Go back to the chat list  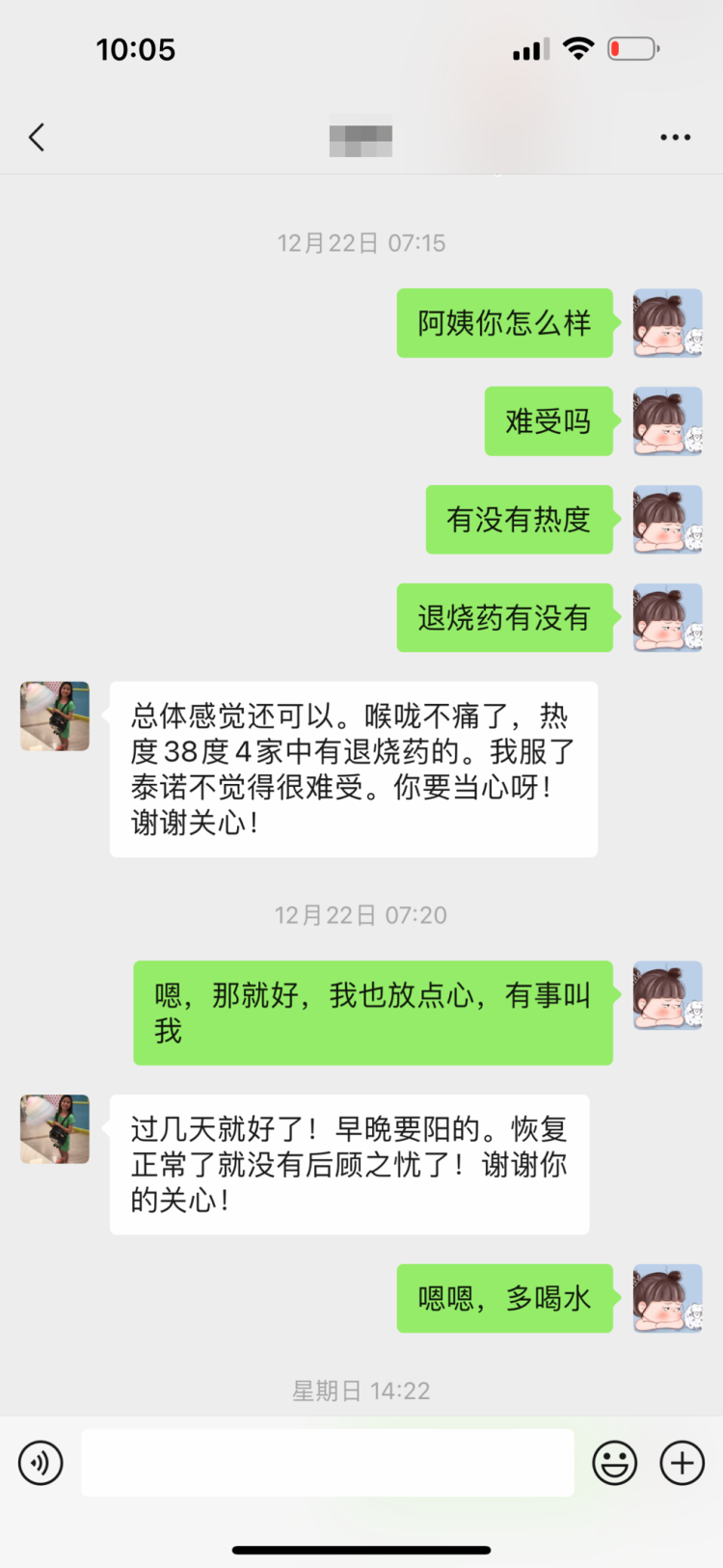pyautogui.click(x=37, y=138)
